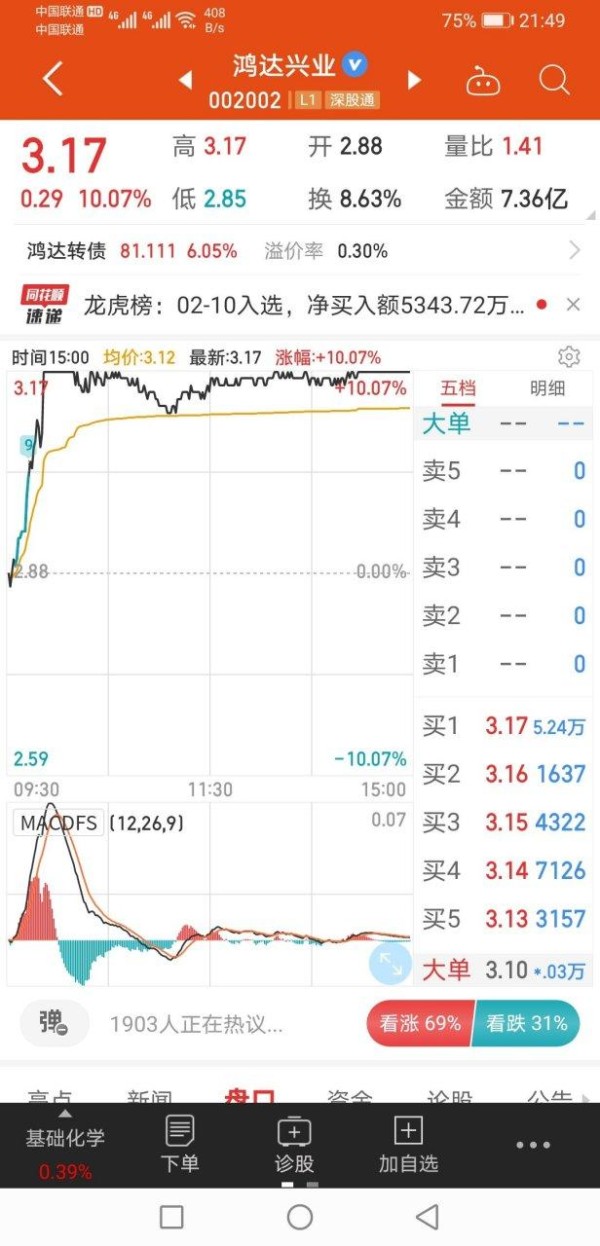Open the 鸿达转债 convertible bond row
600x1246 pixels.
pyautogui.click(x=300, y=251)
